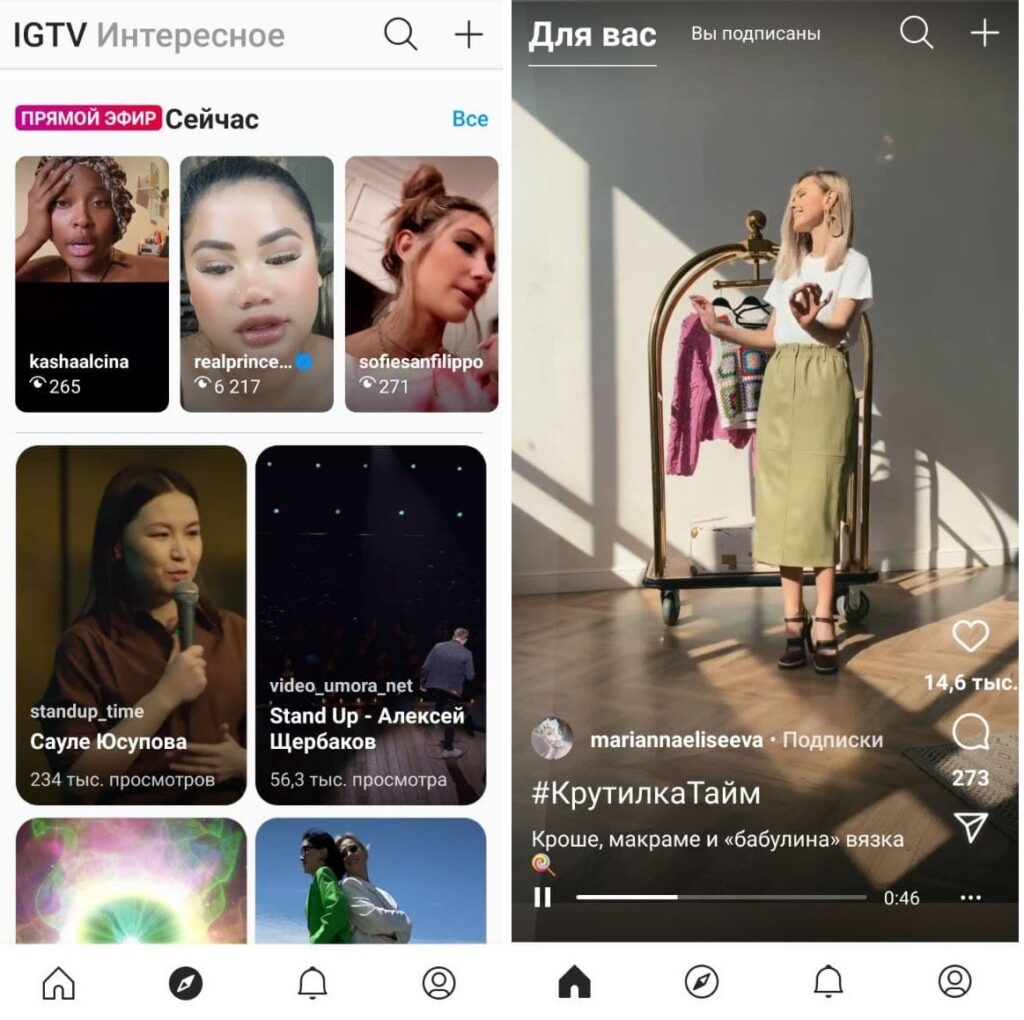Viewport: 1024px width, 1020px height.
Task: Open the notifications bell under the Интересное feed
Action: [x=313, y=983]
